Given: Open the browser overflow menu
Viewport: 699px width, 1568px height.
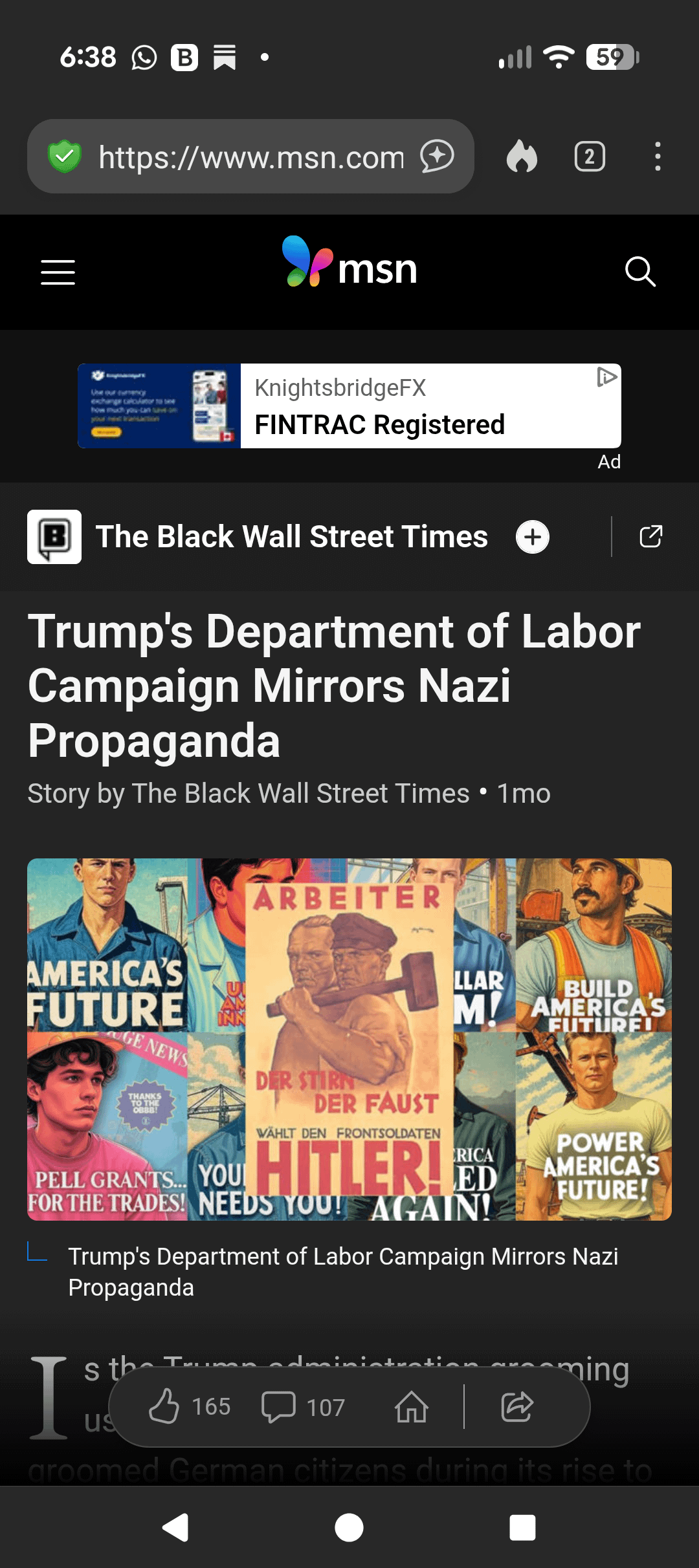Looking at the screenshot, I should (658, 157).
